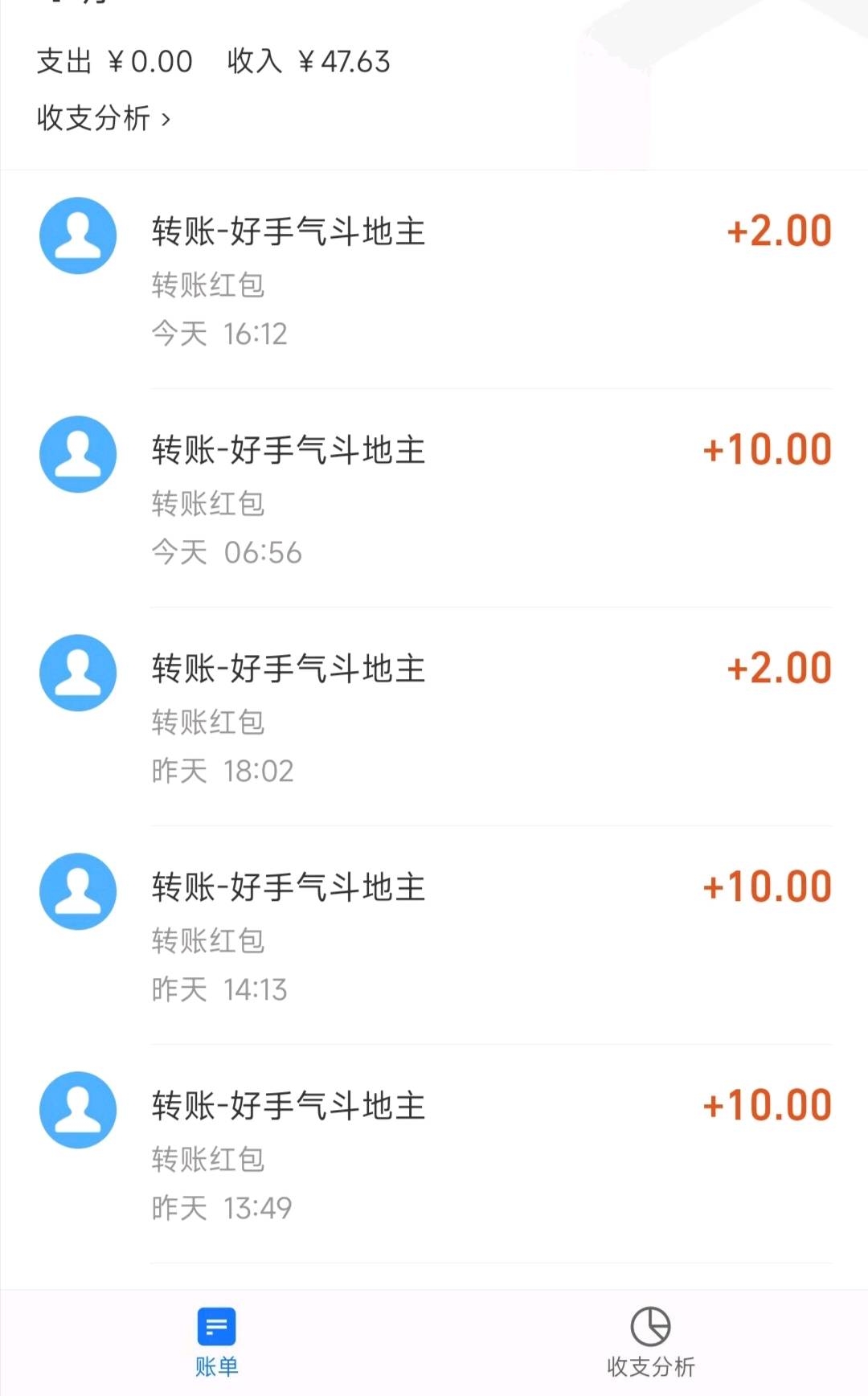
Task: Switch to the 账单 bottom tab
Action: pyautogui.click(x=216, y=1342)
